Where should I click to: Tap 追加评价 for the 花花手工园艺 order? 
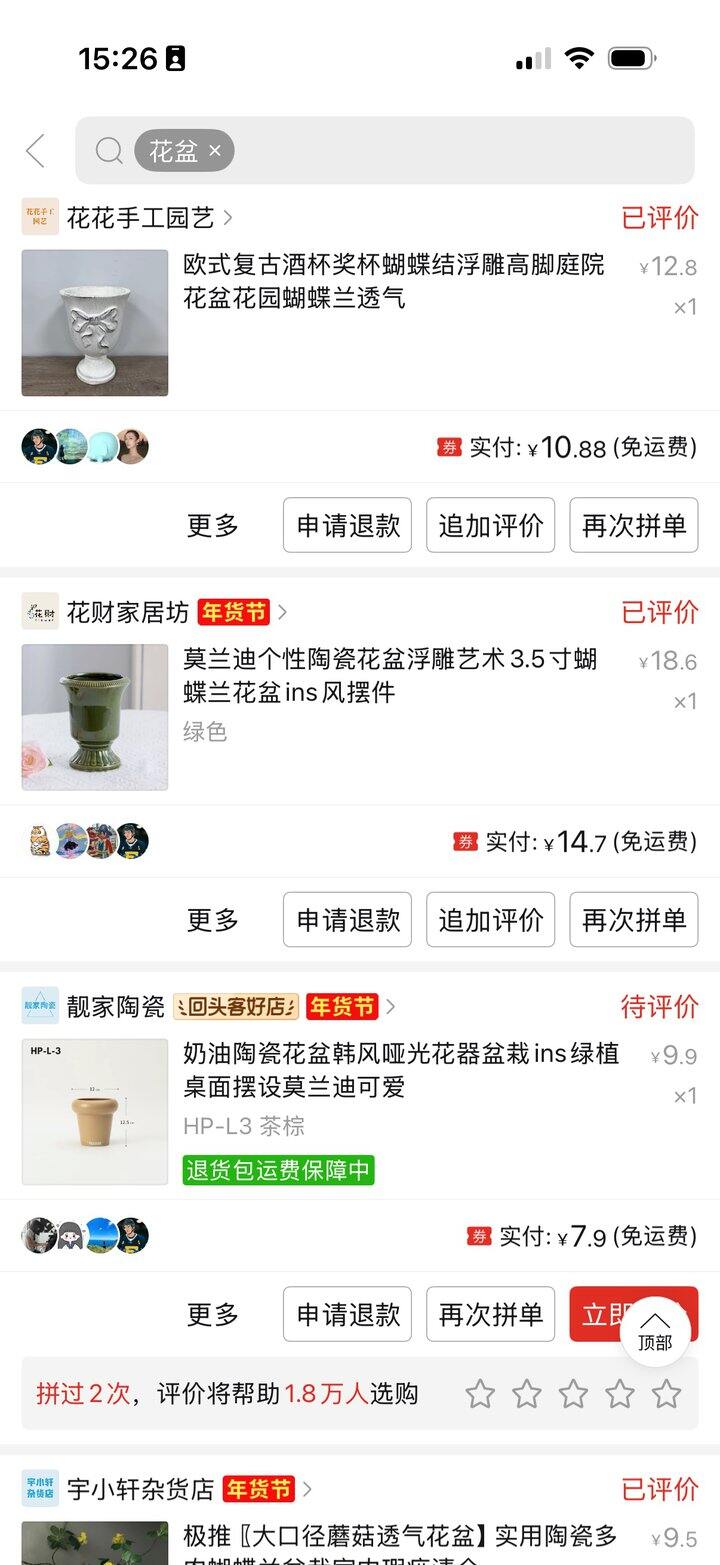coord(490,525)
